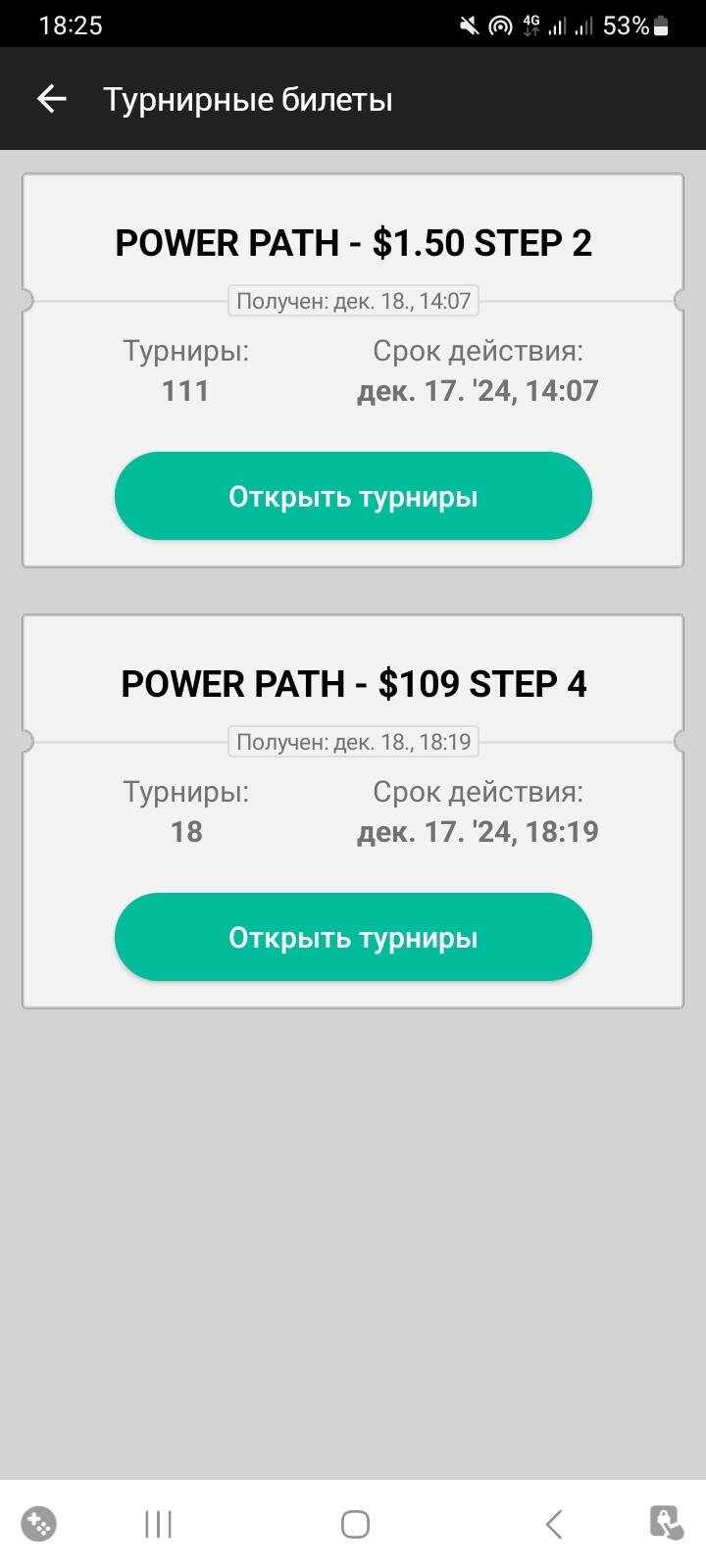Tap the system back arrow in the navigation bar
Image resolution: width=706 pixels, height=1568 pixels.
pyautogui.click(x=554, y=1524)
